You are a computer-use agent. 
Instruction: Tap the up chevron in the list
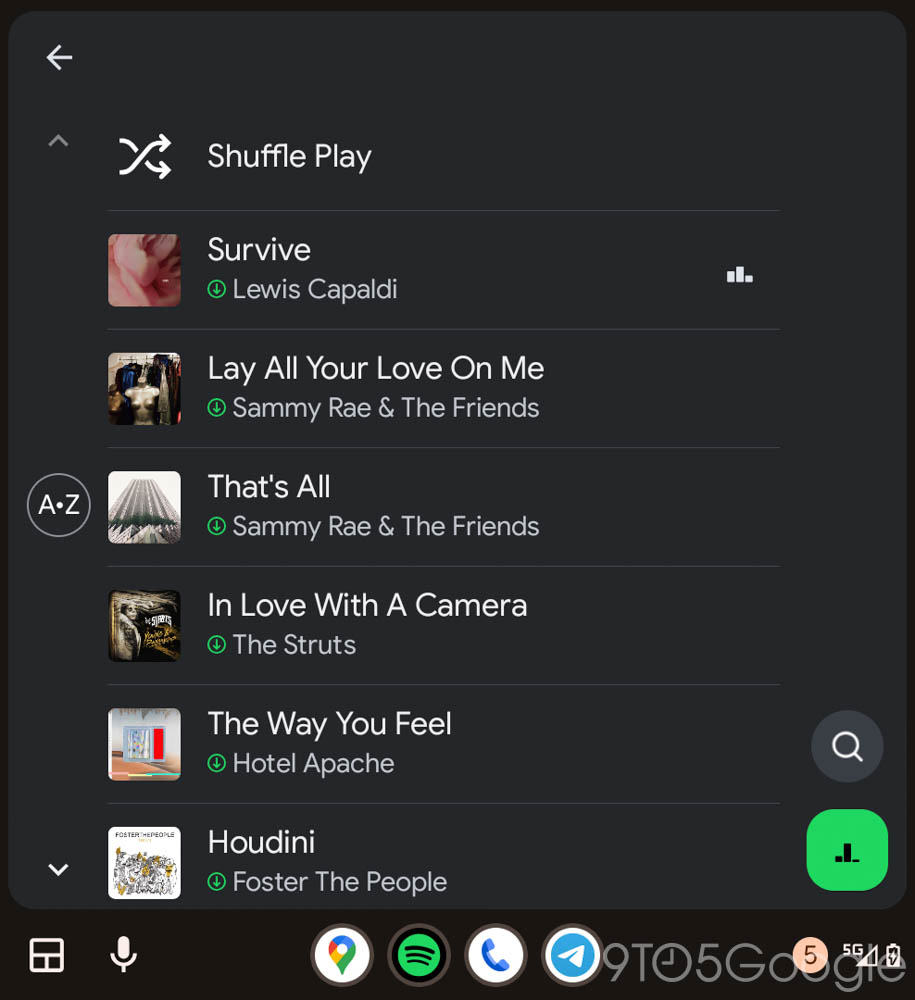59,141
